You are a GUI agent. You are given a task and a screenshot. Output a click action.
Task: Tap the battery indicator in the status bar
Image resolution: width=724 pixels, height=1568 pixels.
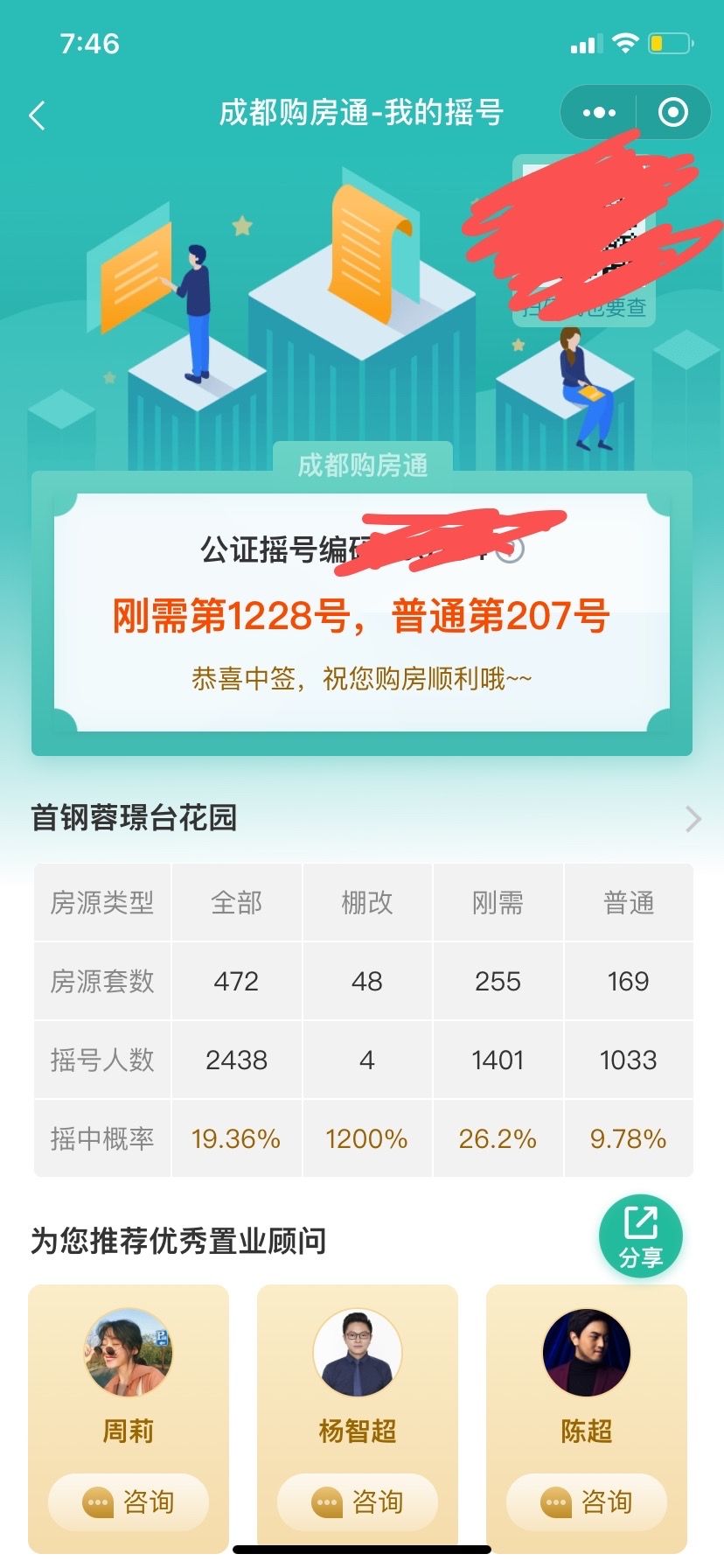669,42
